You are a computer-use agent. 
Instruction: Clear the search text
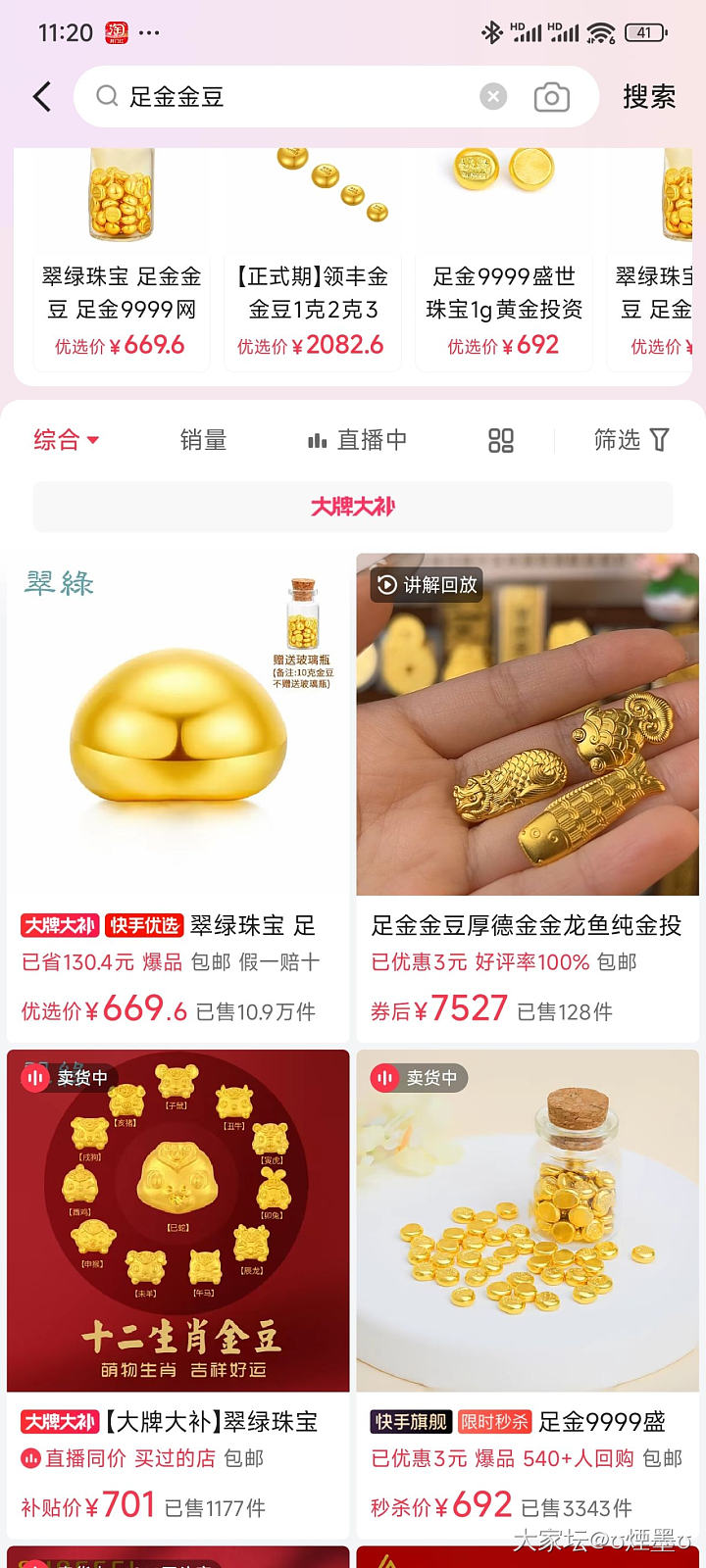click(x=493, y=96)
